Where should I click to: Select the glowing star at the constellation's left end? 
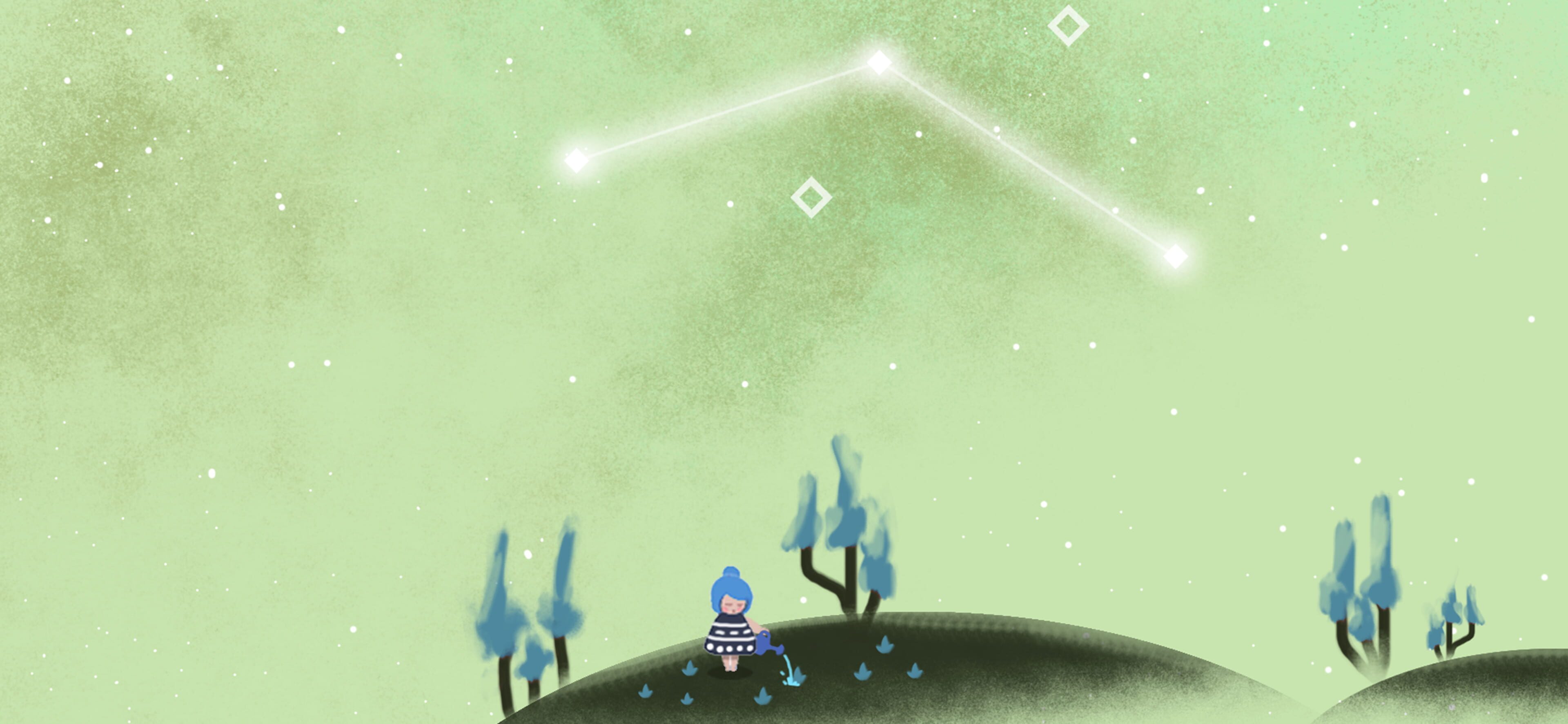[x=577, y=161]
